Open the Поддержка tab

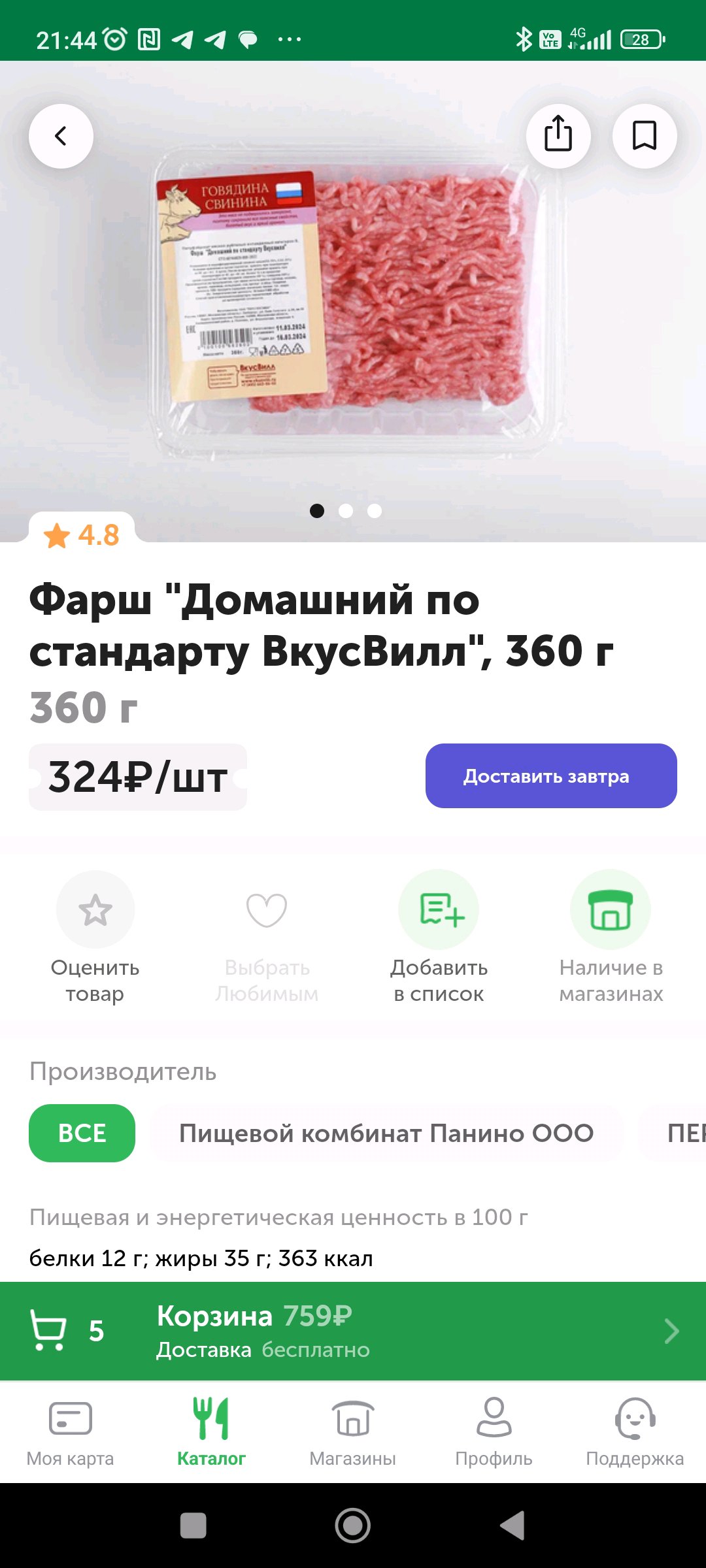(x=635, y=1432)
